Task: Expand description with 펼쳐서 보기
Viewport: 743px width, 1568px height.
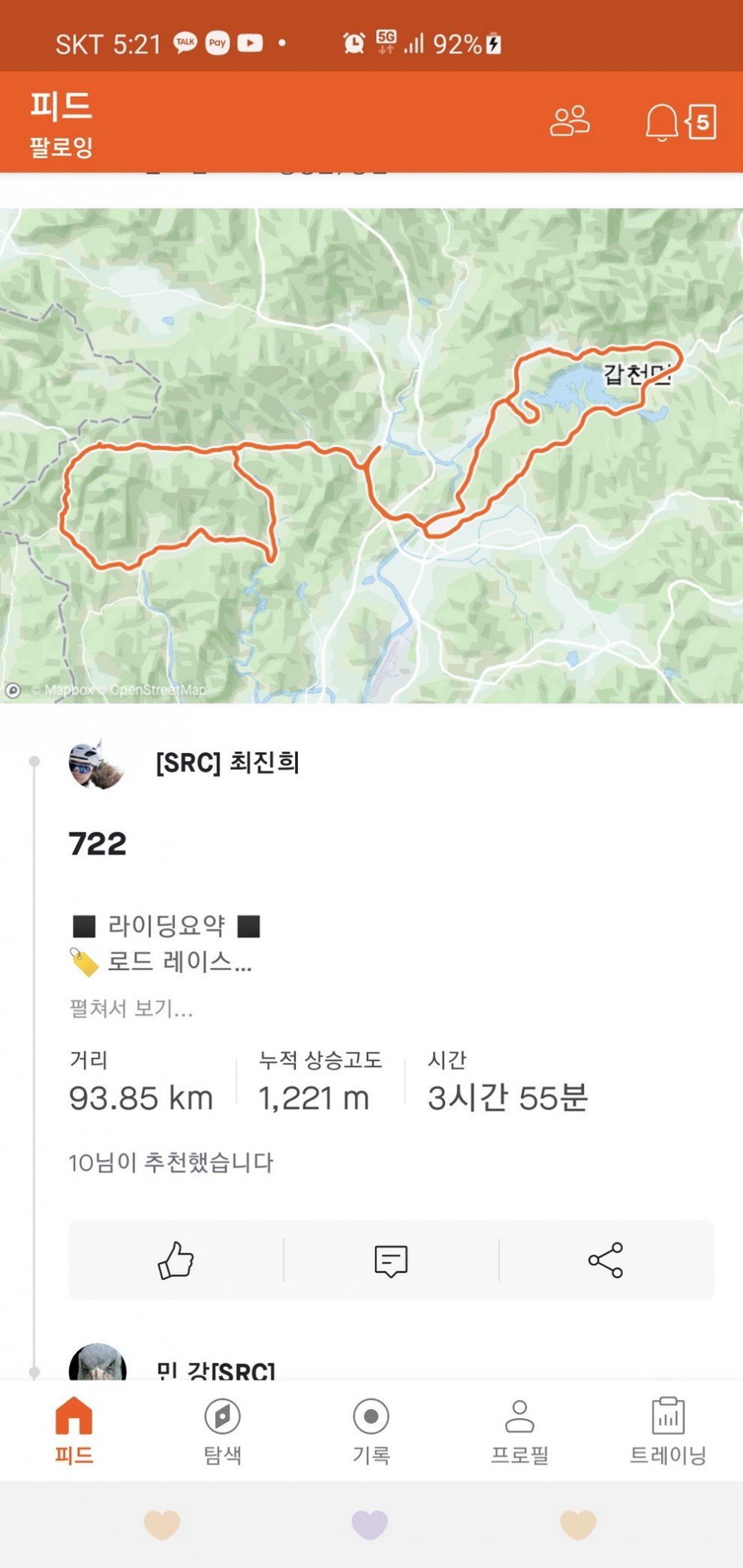Action: coord(131,1008)
